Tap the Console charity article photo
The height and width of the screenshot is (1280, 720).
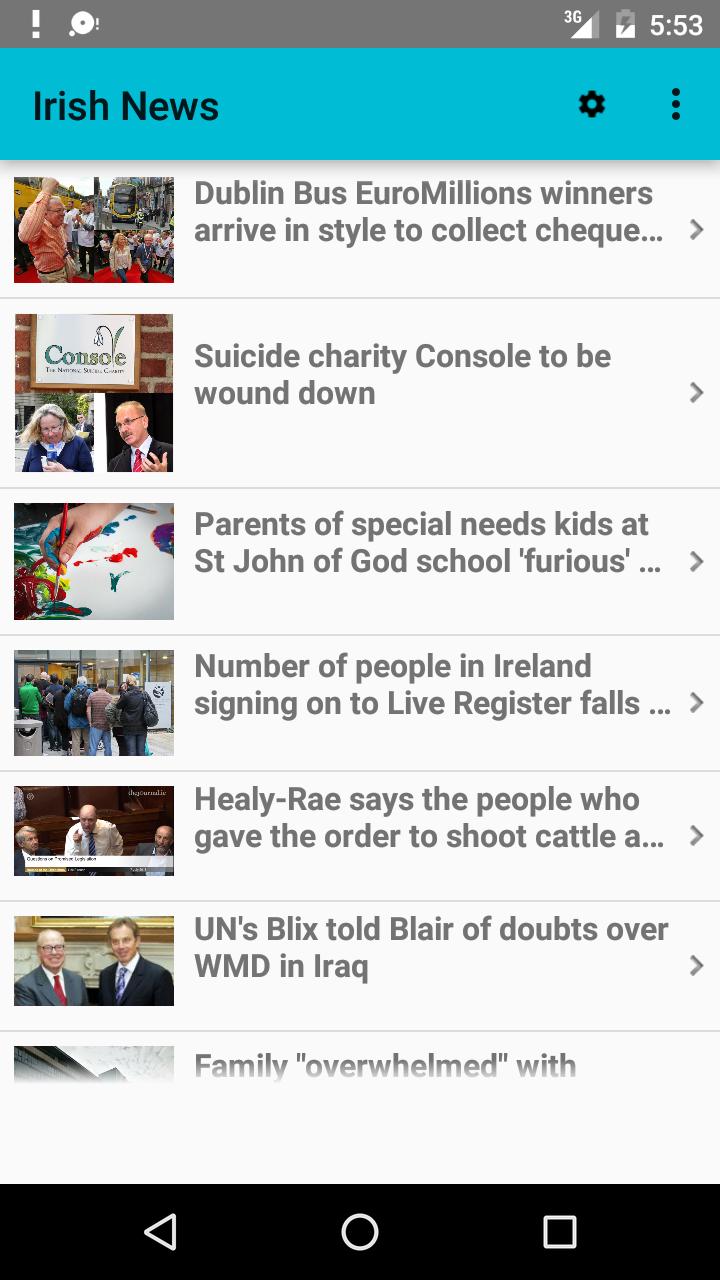[x=93, y=392]
